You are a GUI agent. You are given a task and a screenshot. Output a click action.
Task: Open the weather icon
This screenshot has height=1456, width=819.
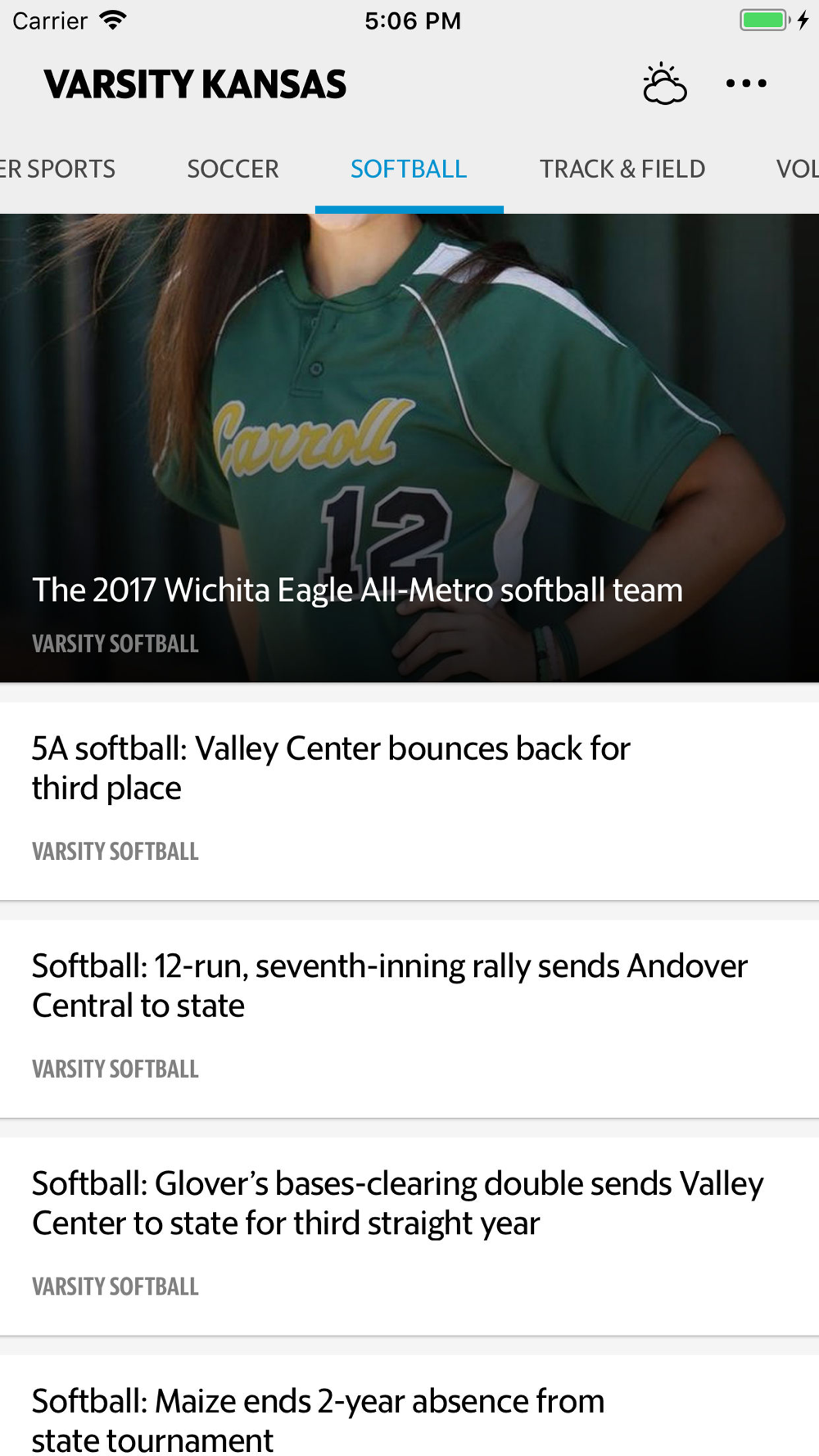tap(664, 84)
